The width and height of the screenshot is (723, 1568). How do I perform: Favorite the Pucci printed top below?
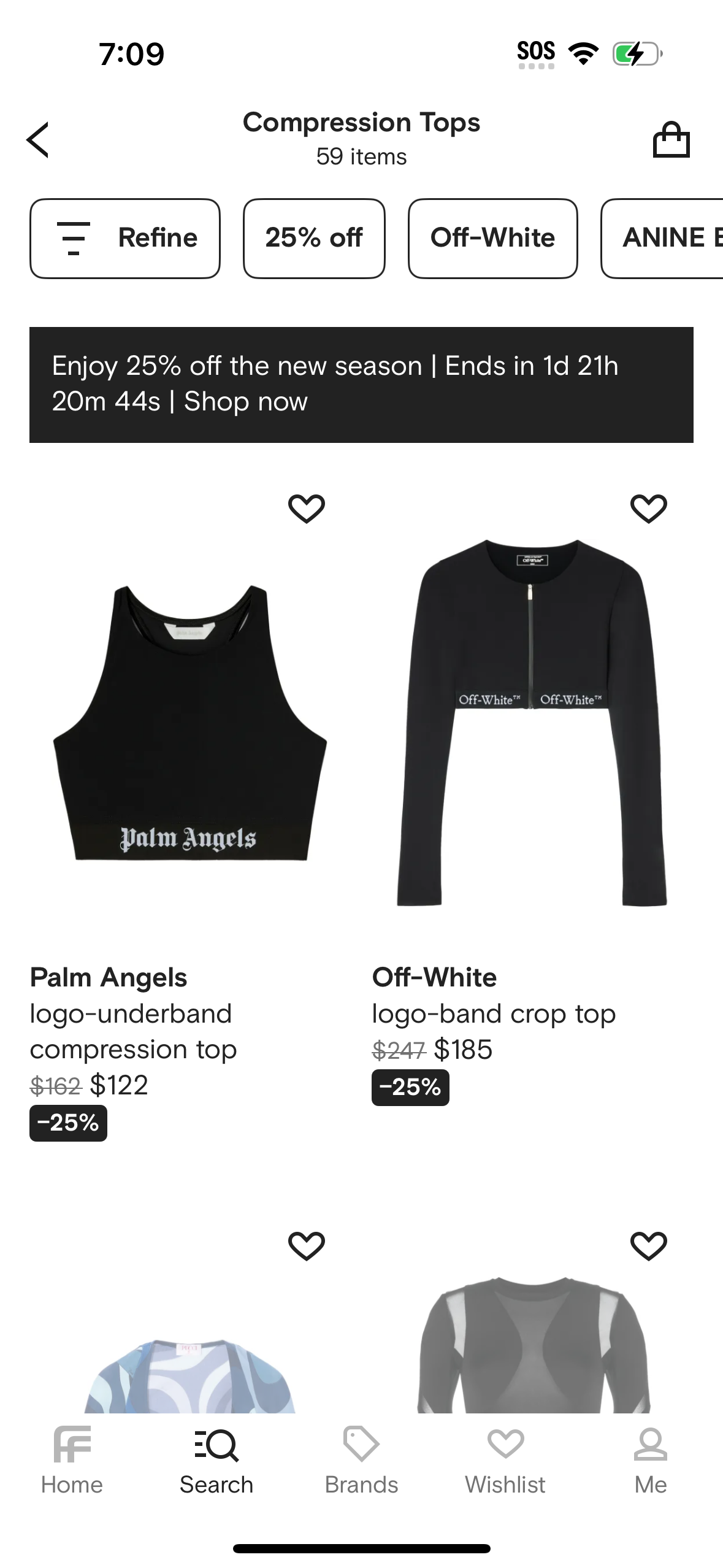pos(308,1246)
